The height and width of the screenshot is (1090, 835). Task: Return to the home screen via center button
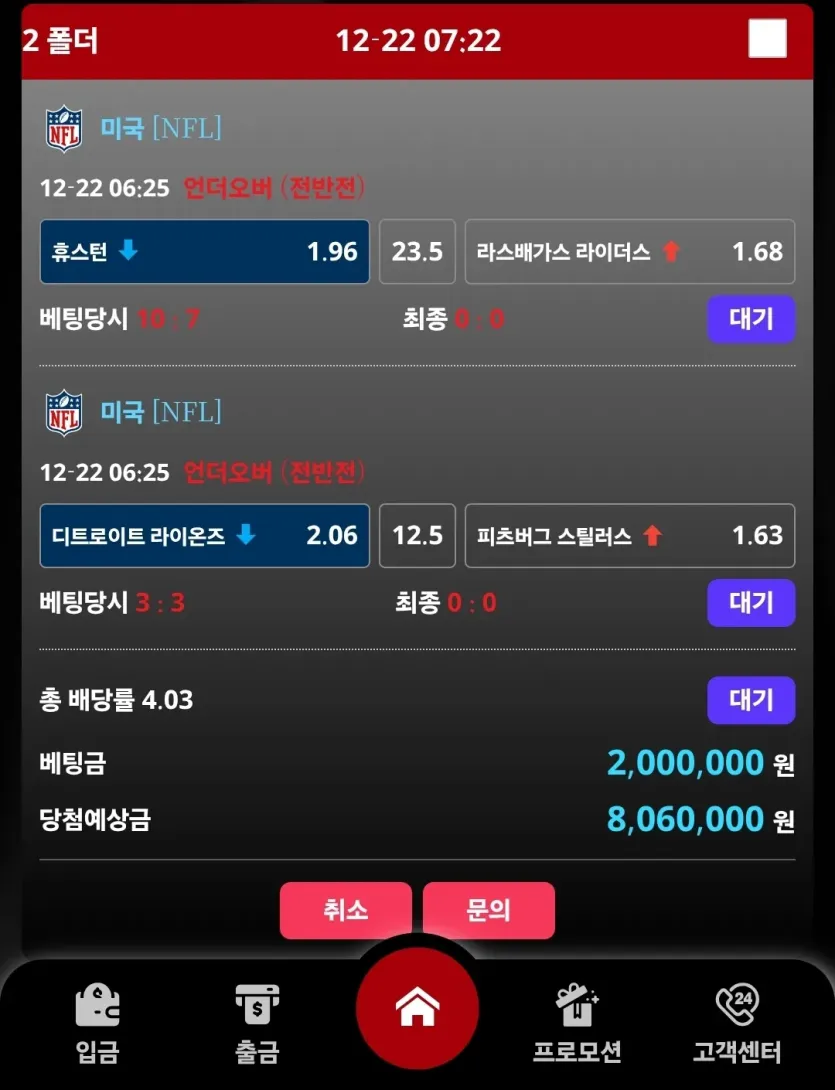pyautogui.click(x=417, y=1009)
